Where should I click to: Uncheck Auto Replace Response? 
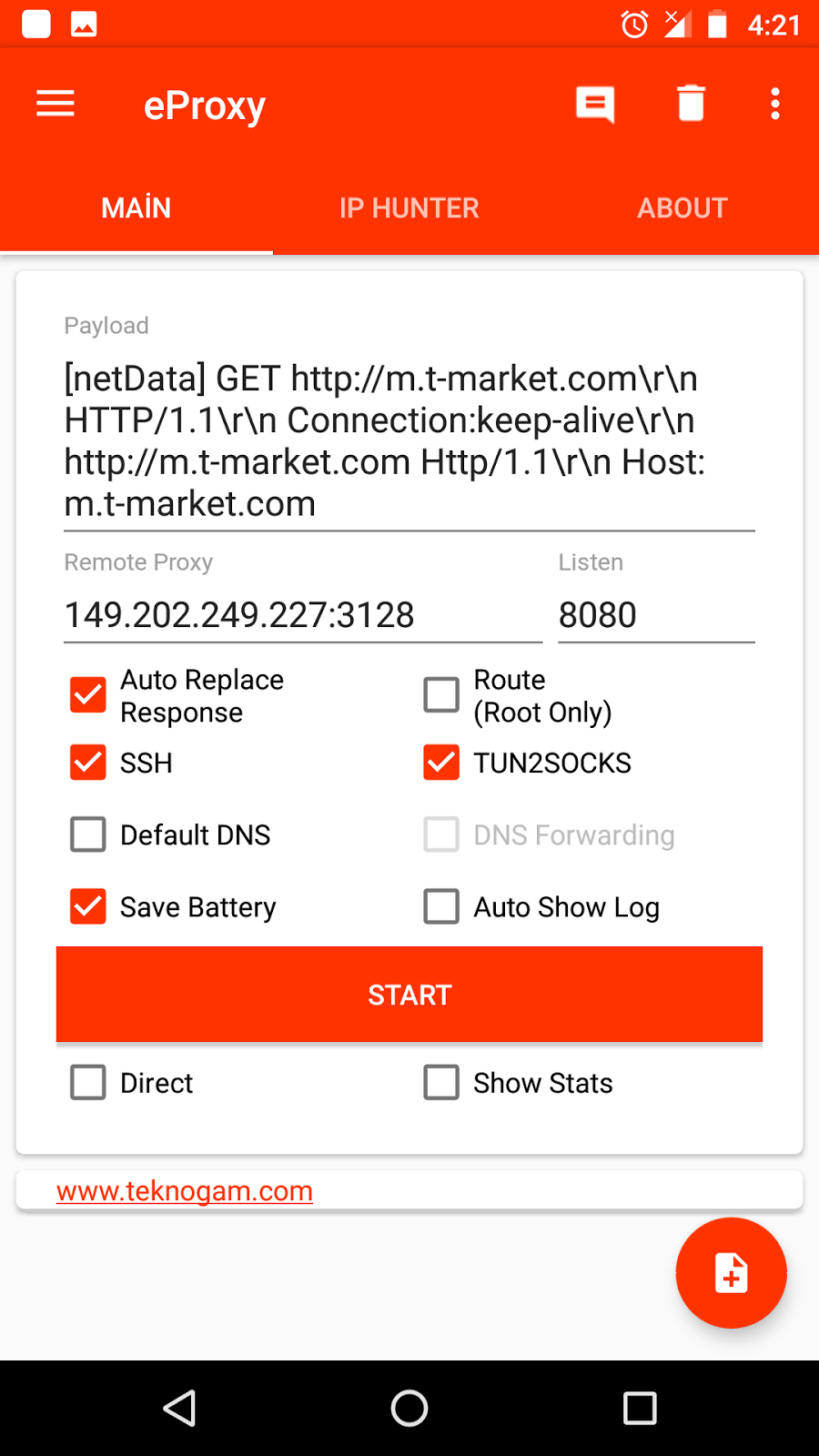tap(88, 695)
